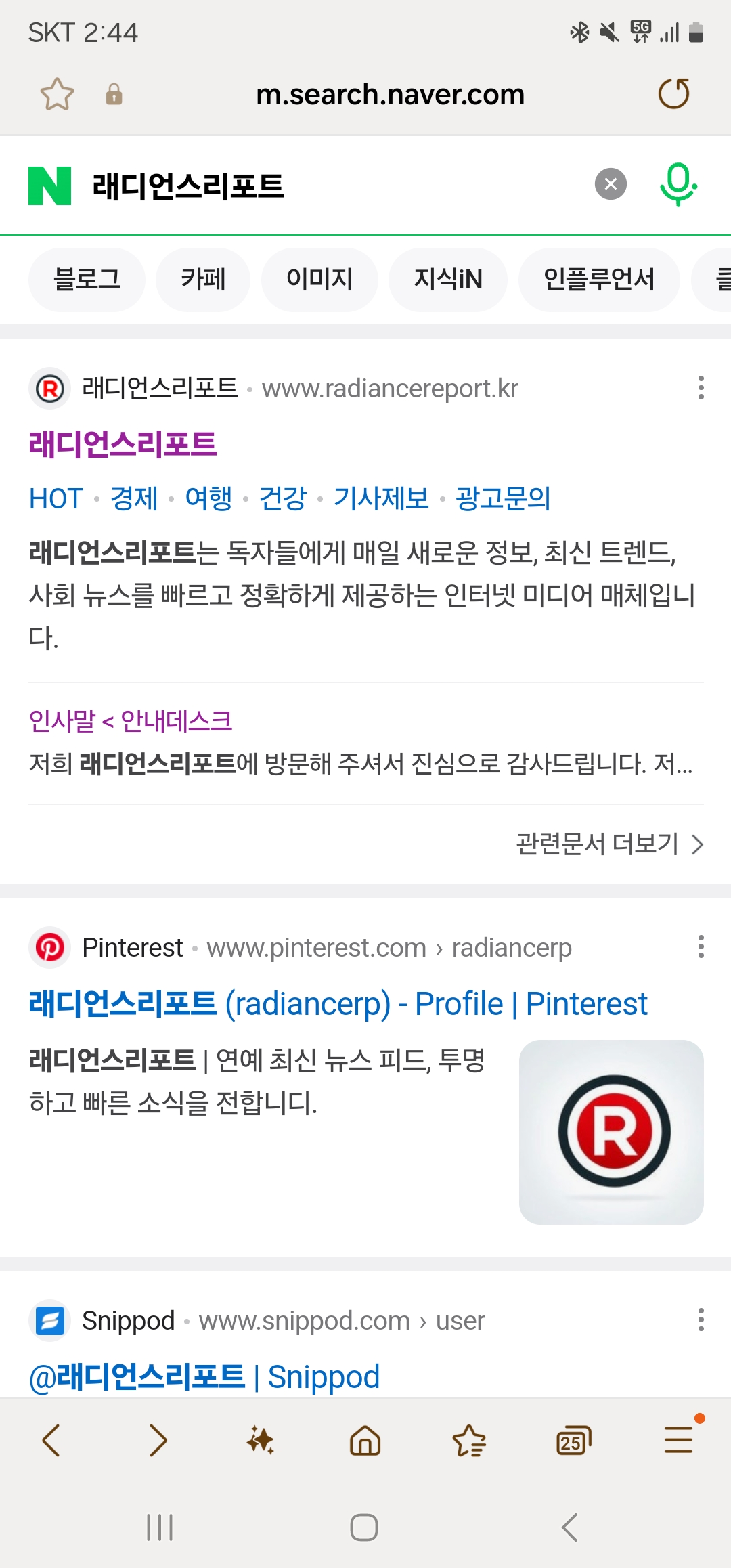Open the 경제 sitelink
This screenshot has width=731, height=1568.
[134, 499]
